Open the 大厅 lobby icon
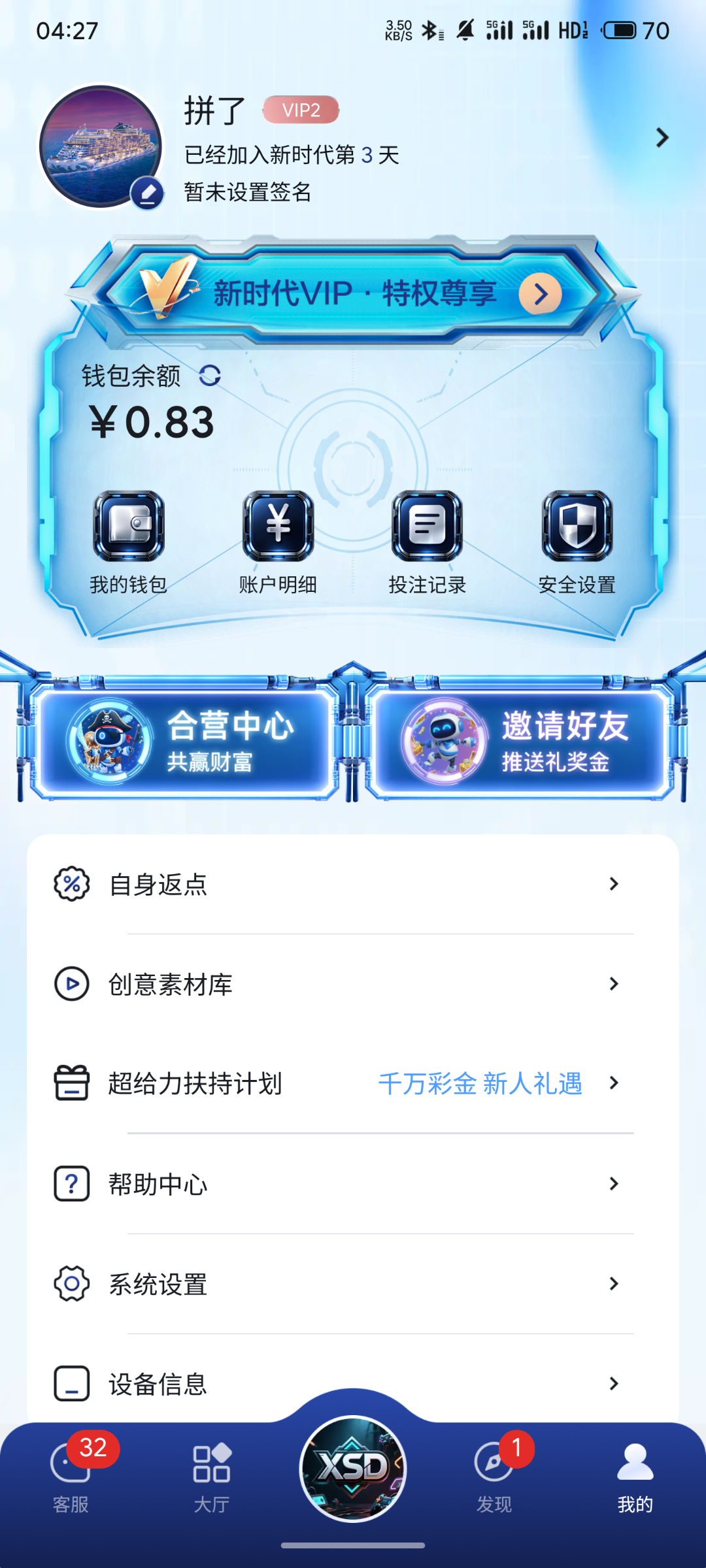 click(211, 1477)
